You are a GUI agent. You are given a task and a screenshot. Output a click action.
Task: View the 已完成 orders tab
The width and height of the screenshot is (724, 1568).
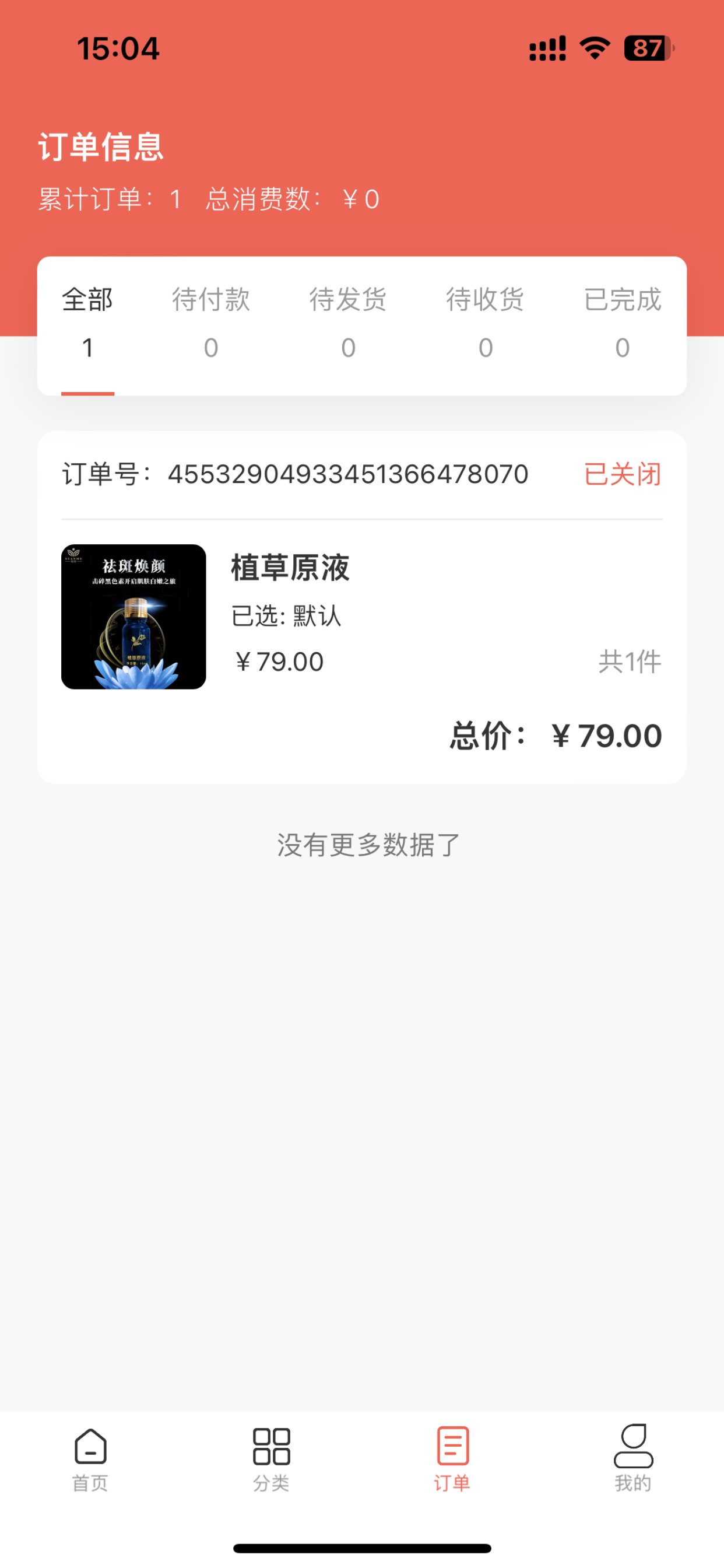(622, 323)
